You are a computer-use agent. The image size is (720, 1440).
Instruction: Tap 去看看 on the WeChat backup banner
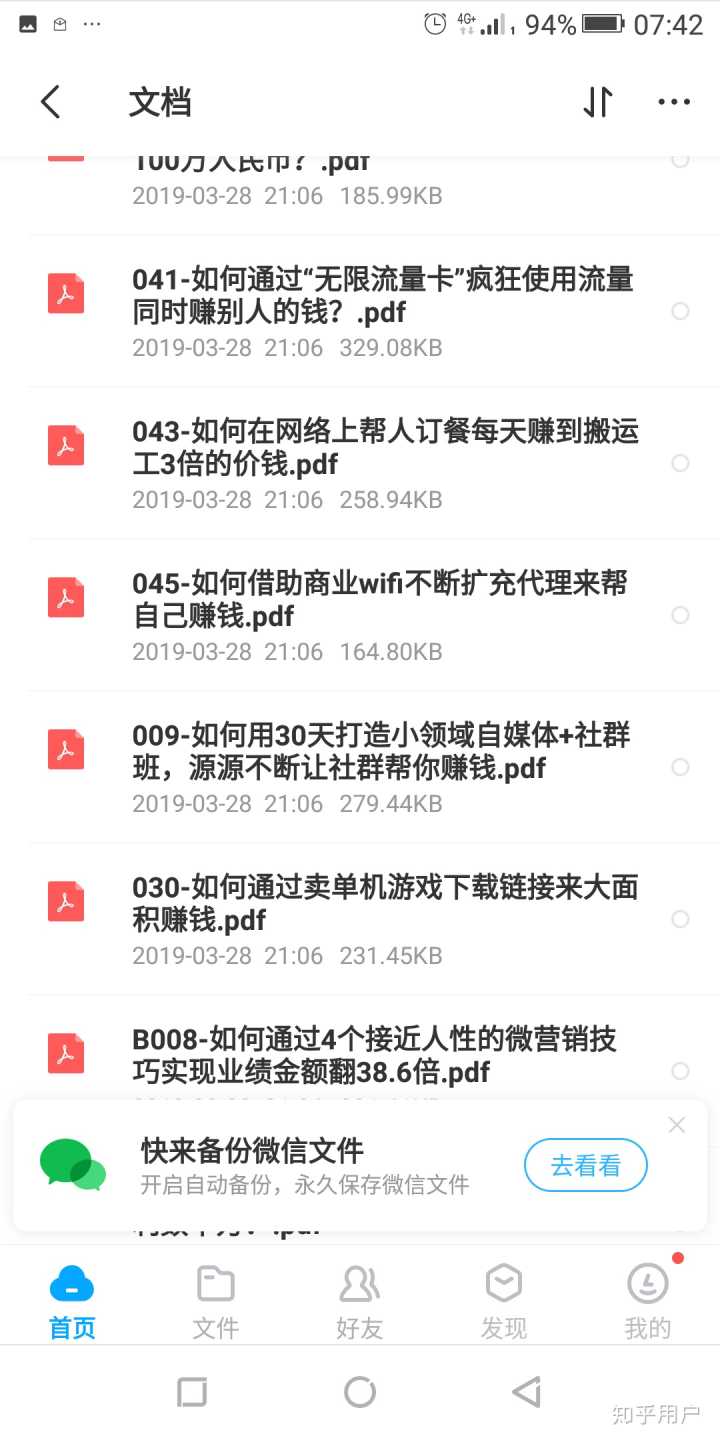pos(585,1165)
